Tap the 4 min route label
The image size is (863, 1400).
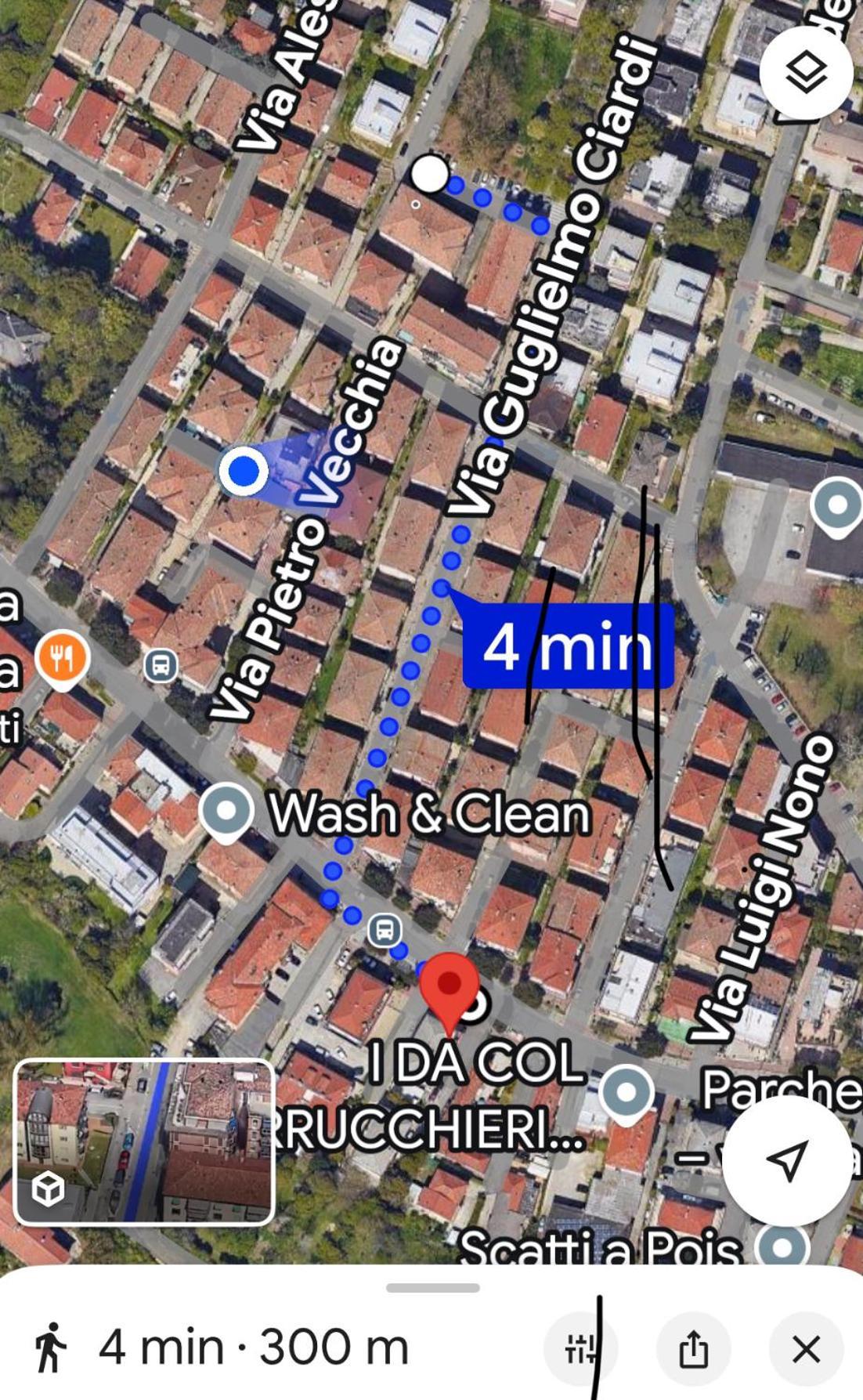(x=568, y=646)
